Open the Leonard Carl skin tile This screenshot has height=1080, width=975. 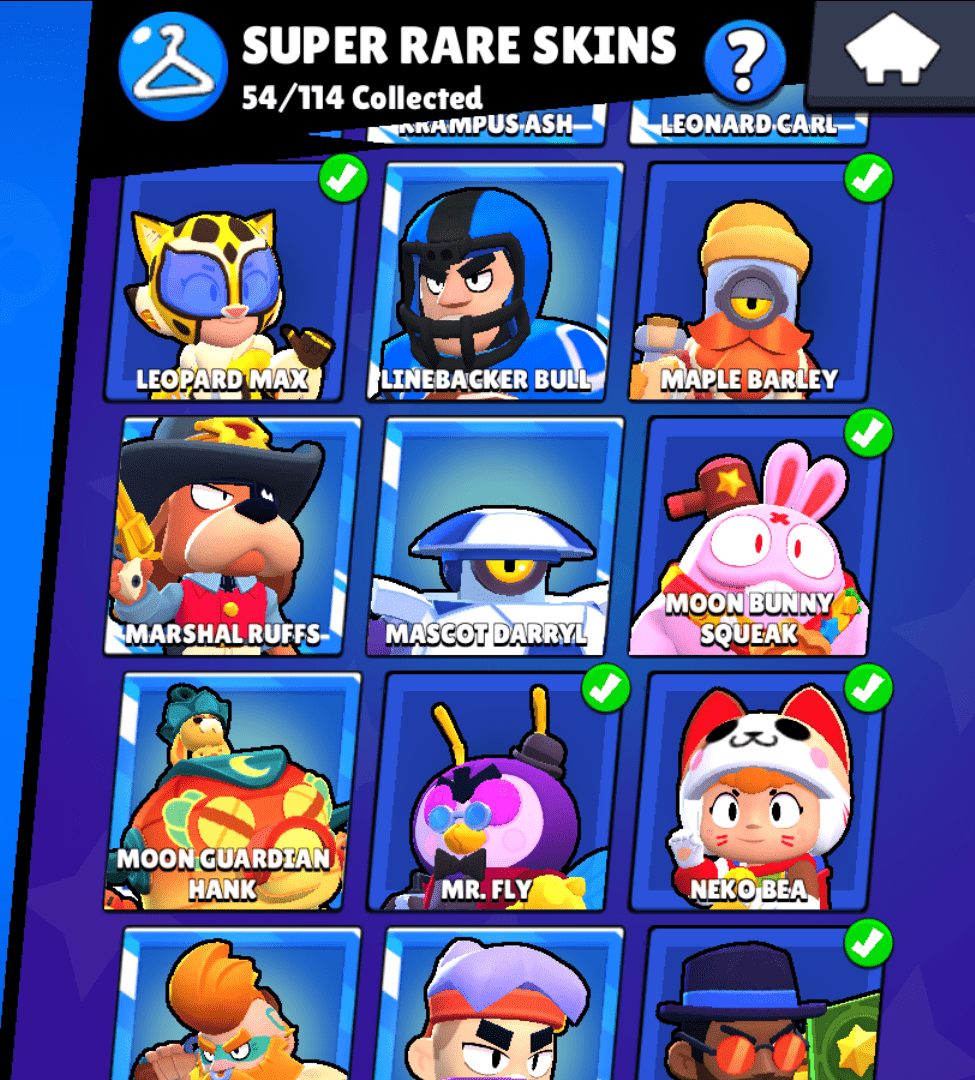(x=748, y=125)
